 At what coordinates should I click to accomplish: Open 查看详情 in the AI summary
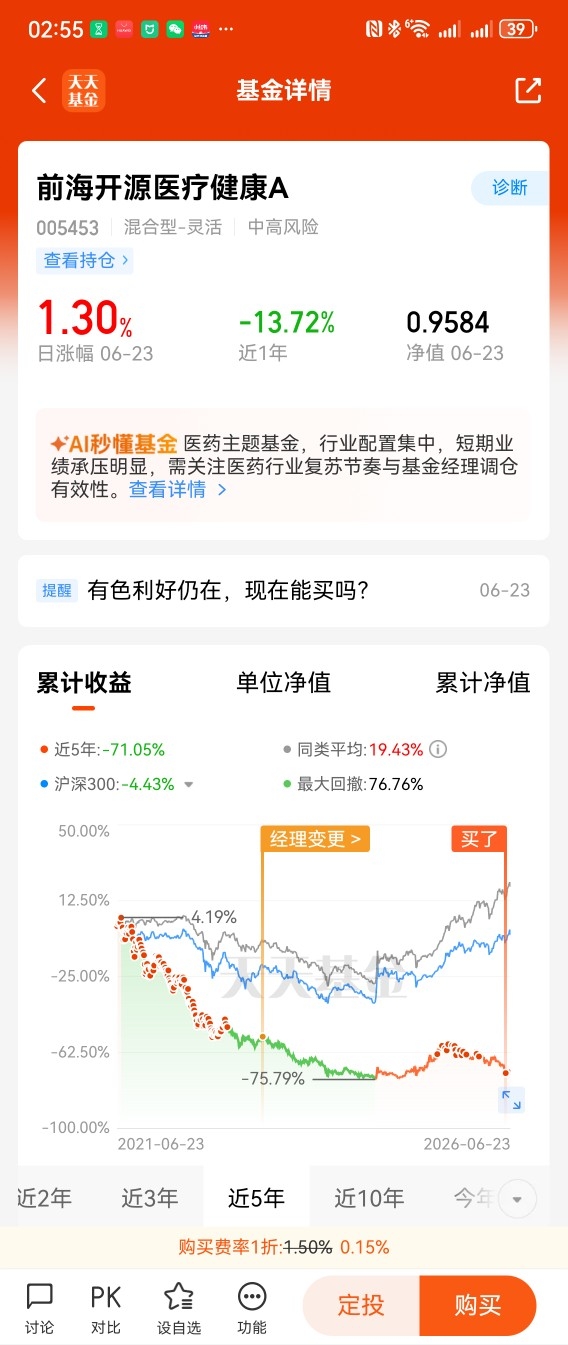click(178, 490)
